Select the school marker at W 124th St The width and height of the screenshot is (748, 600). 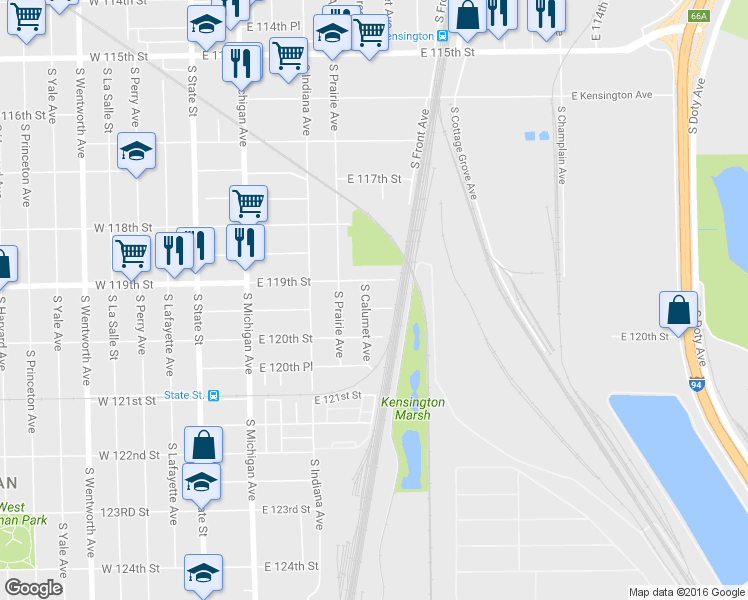[203, 574]
